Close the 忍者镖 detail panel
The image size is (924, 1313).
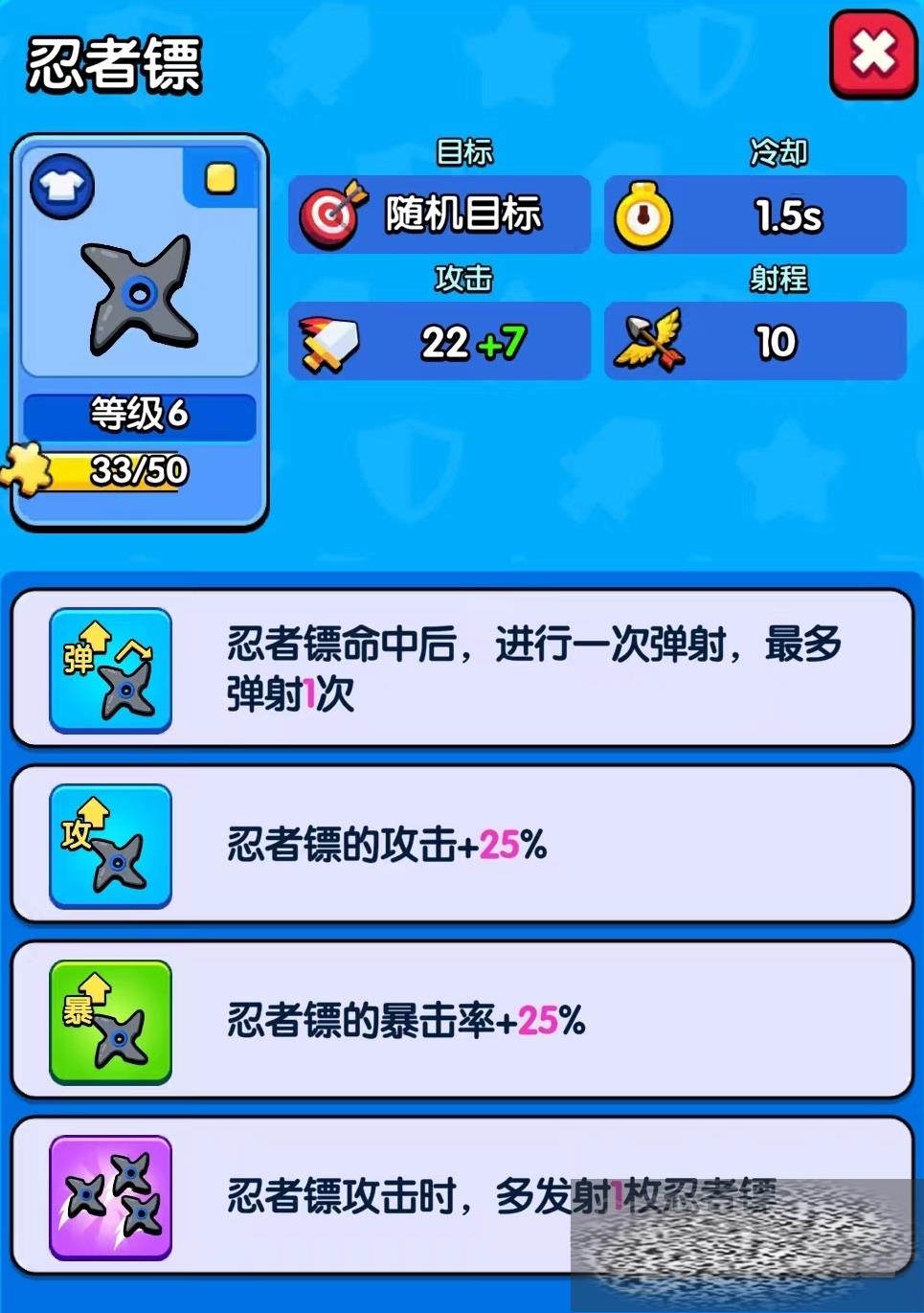[872, 54]
